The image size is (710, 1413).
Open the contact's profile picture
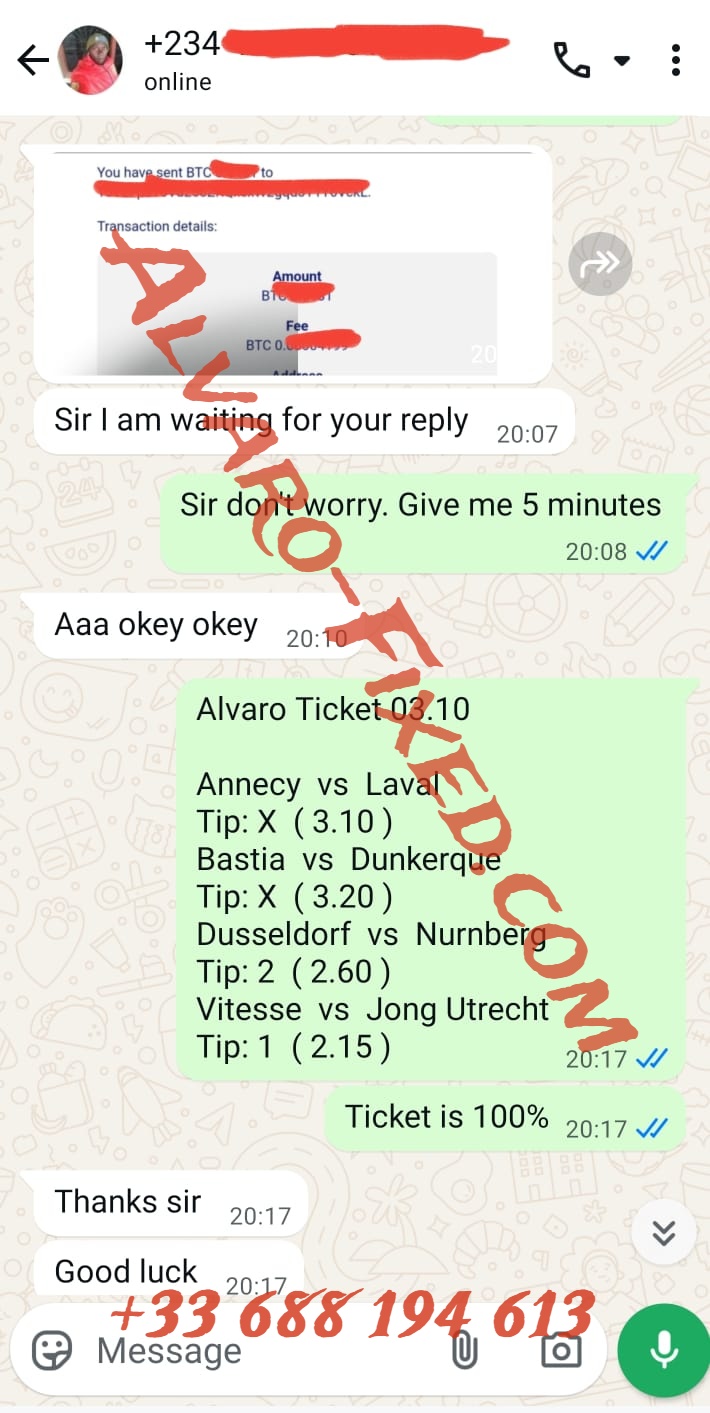pos(90,61)
